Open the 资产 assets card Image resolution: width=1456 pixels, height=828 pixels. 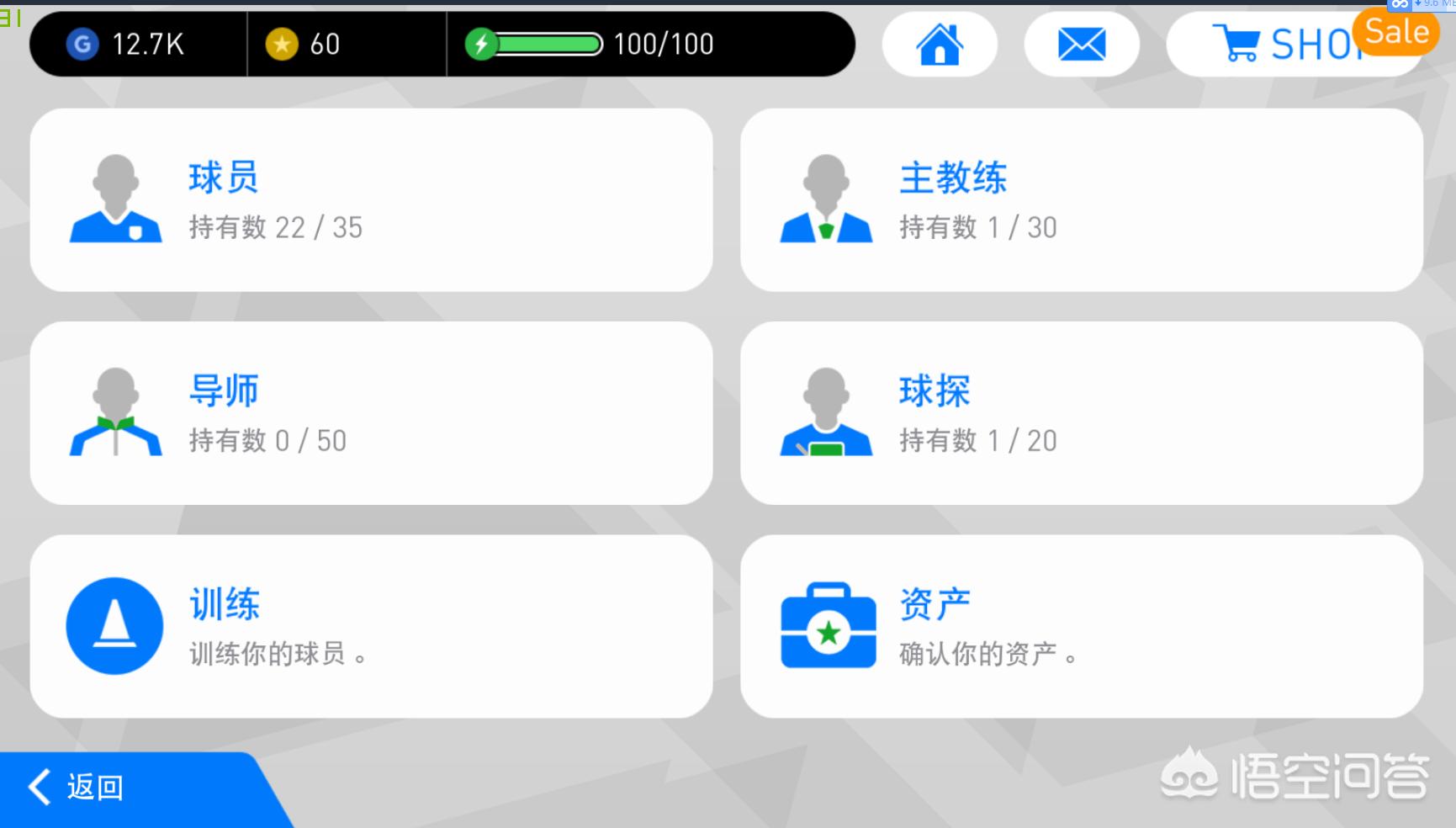[x=1082, y=626]
